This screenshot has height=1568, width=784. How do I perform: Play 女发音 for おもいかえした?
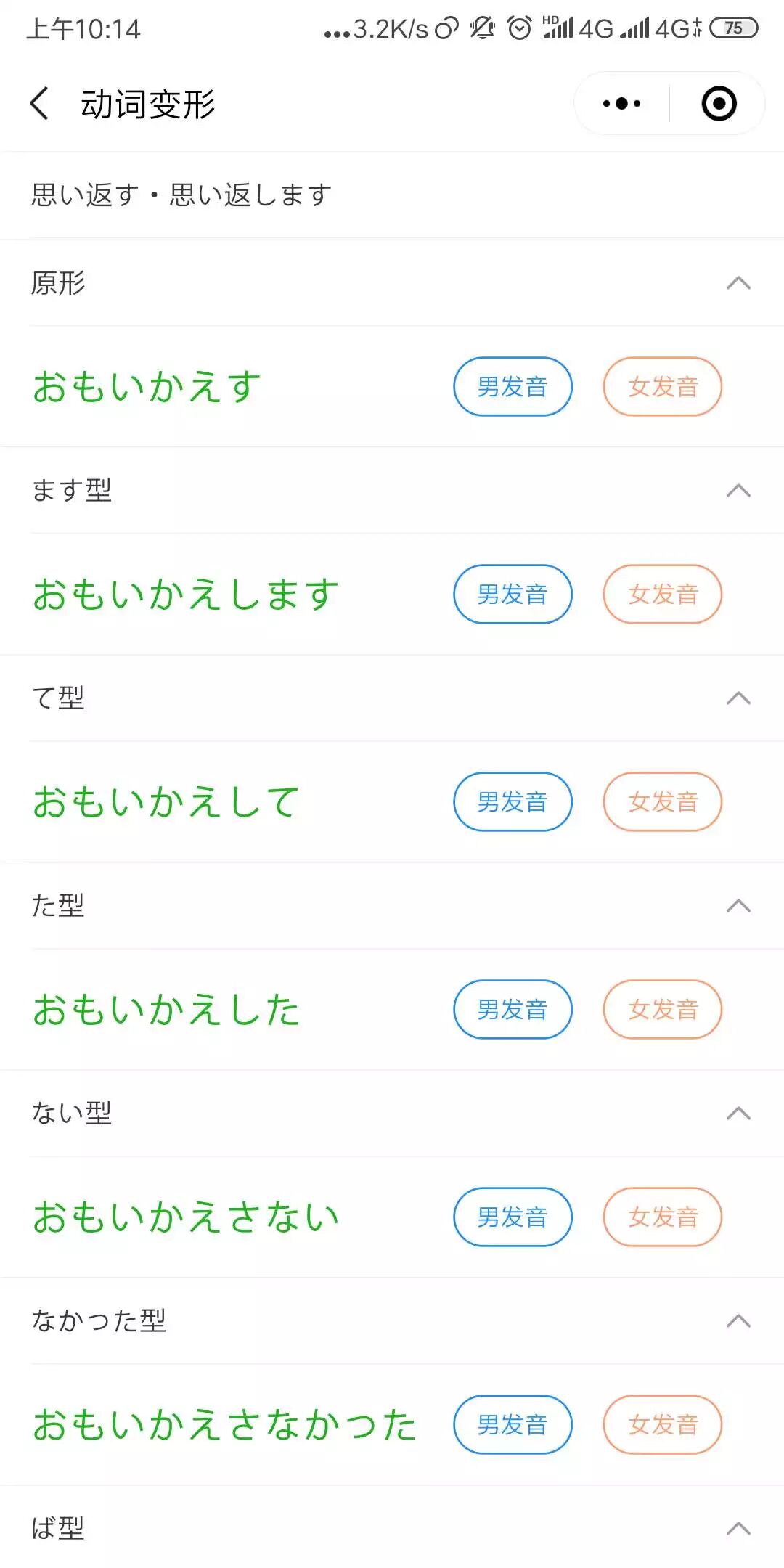click(662, 1009)
